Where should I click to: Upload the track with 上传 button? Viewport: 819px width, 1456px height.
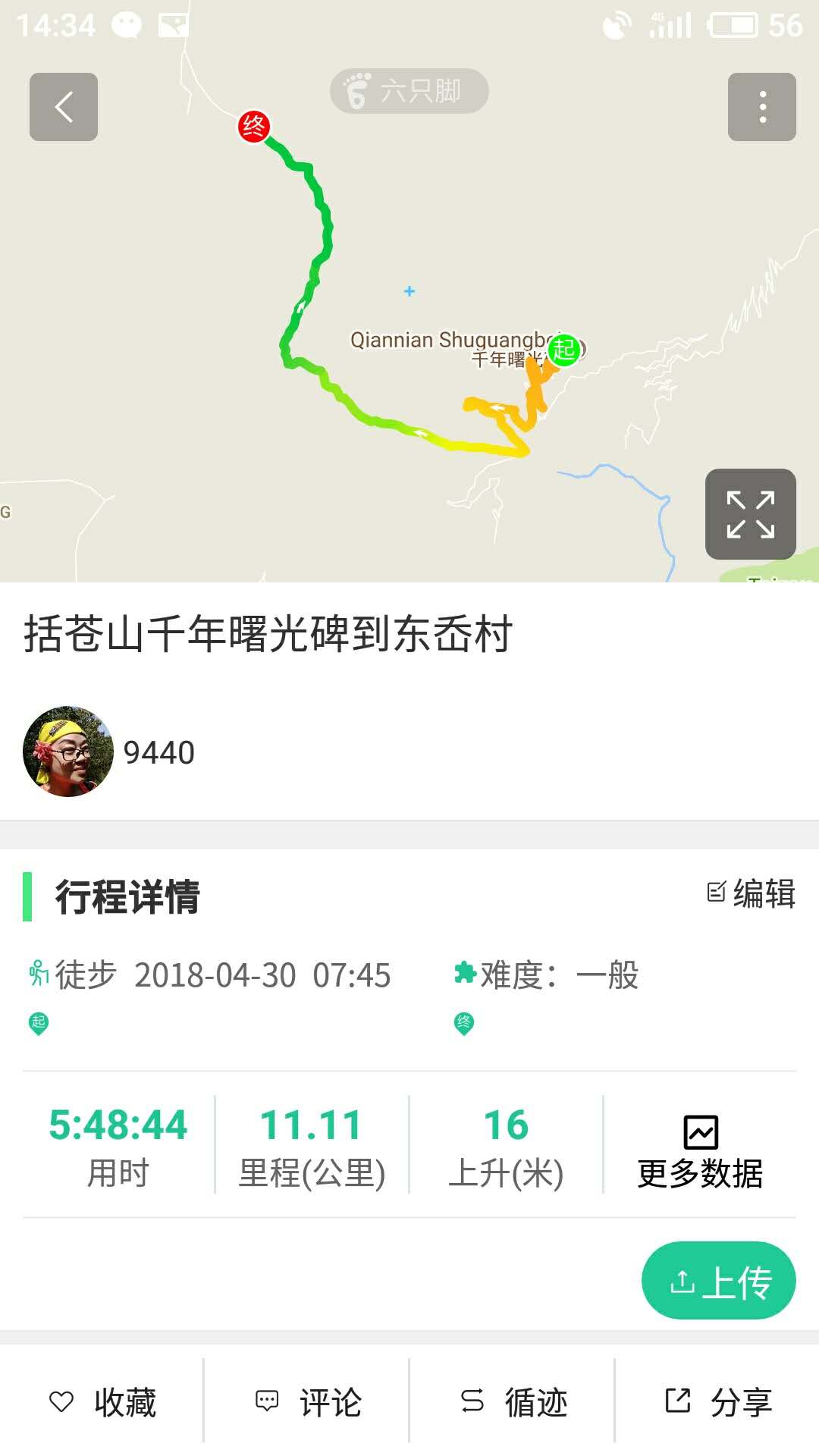718,1281
